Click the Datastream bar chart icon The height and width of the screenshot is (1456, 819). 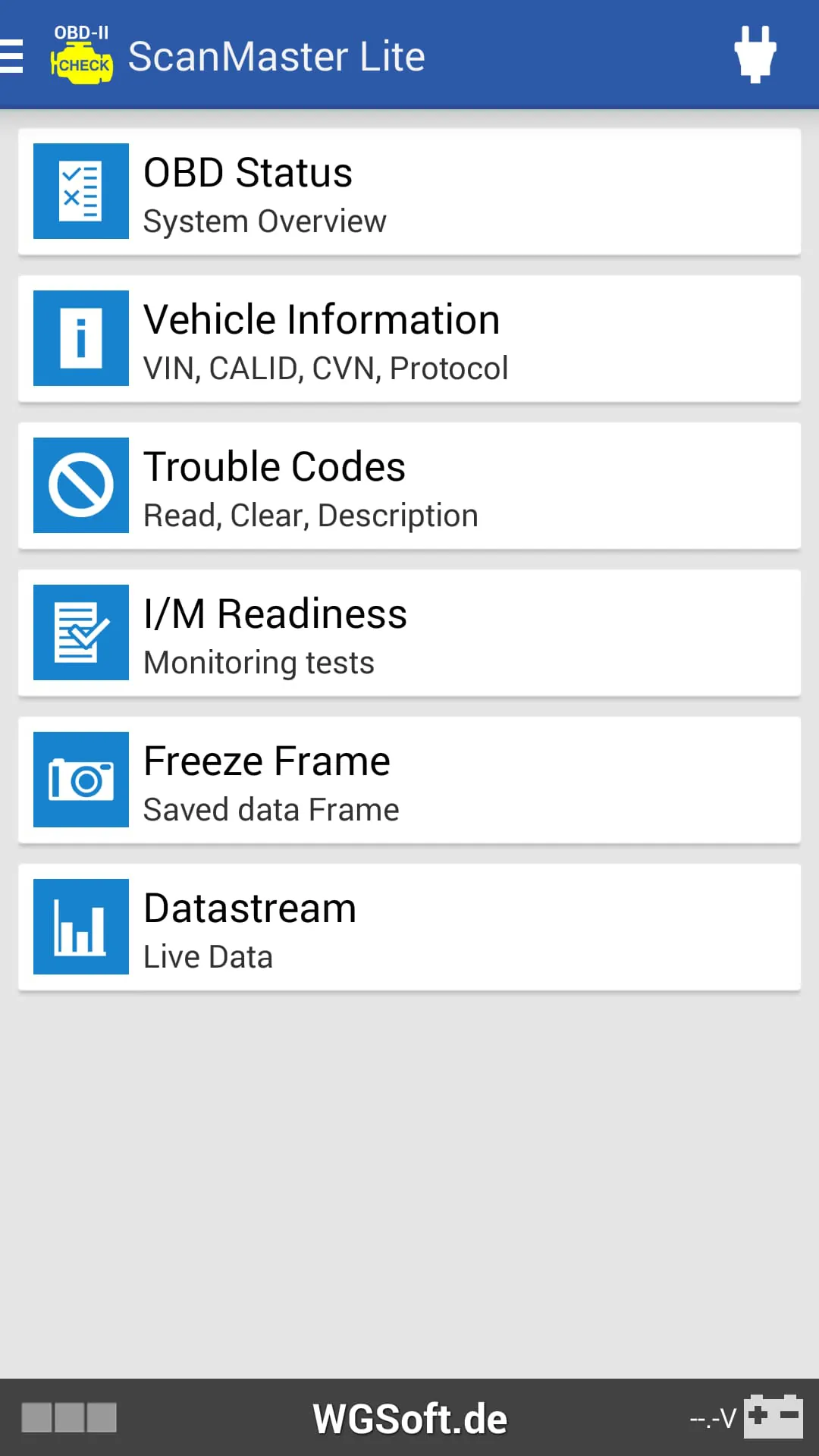tap(81, 926)
